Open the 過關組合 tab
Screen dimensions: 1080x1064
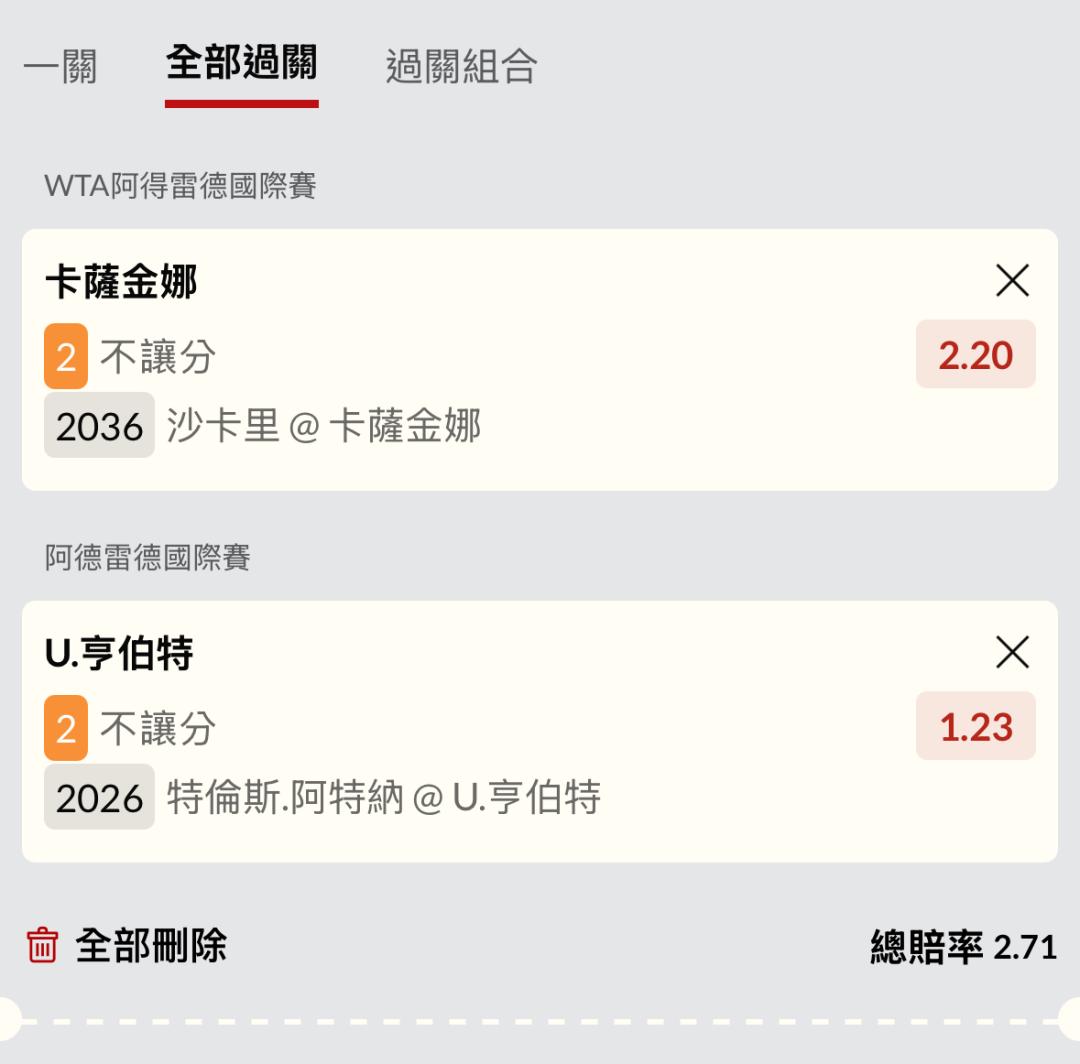[x=461, y=67]
